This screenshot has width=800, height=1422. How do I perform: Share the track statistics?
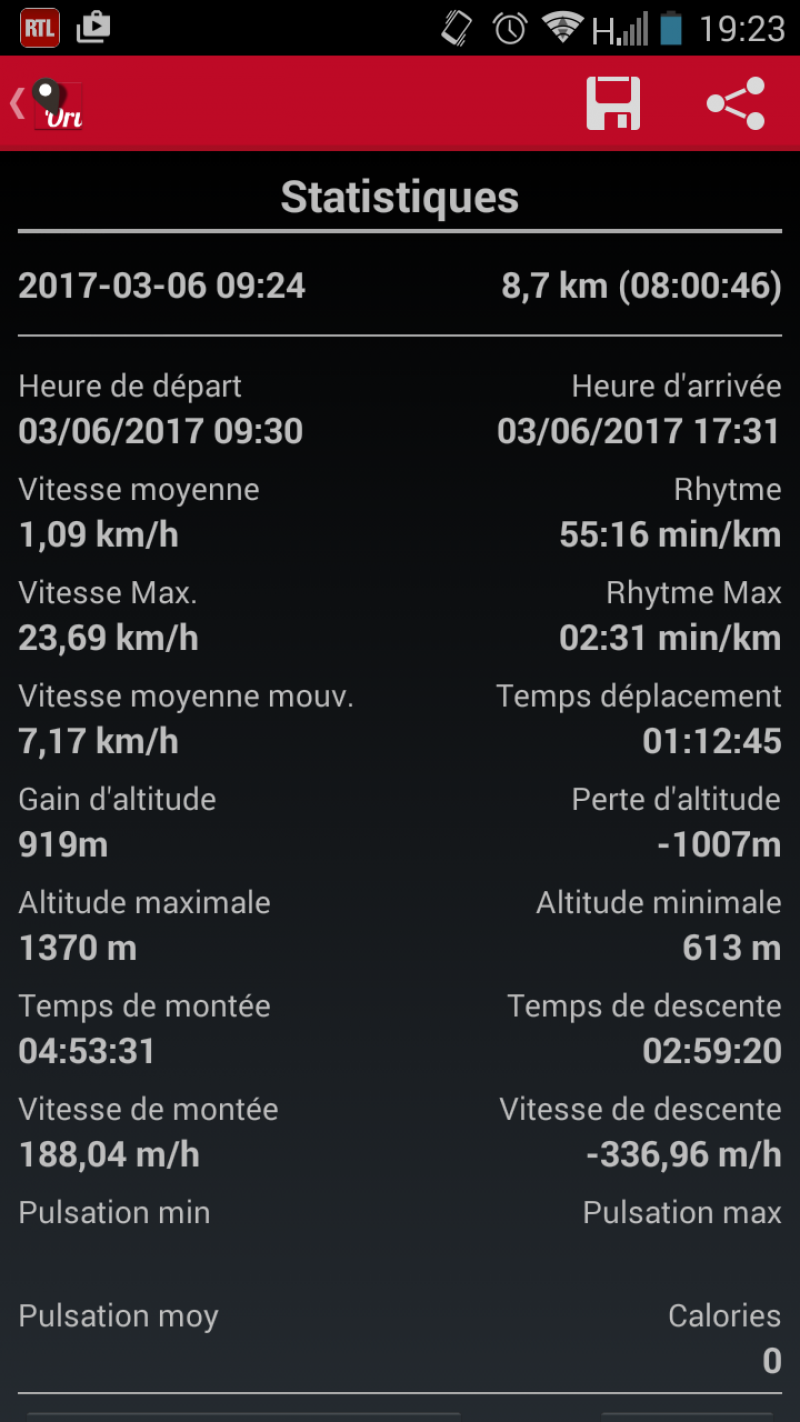(x=736, y=104)
